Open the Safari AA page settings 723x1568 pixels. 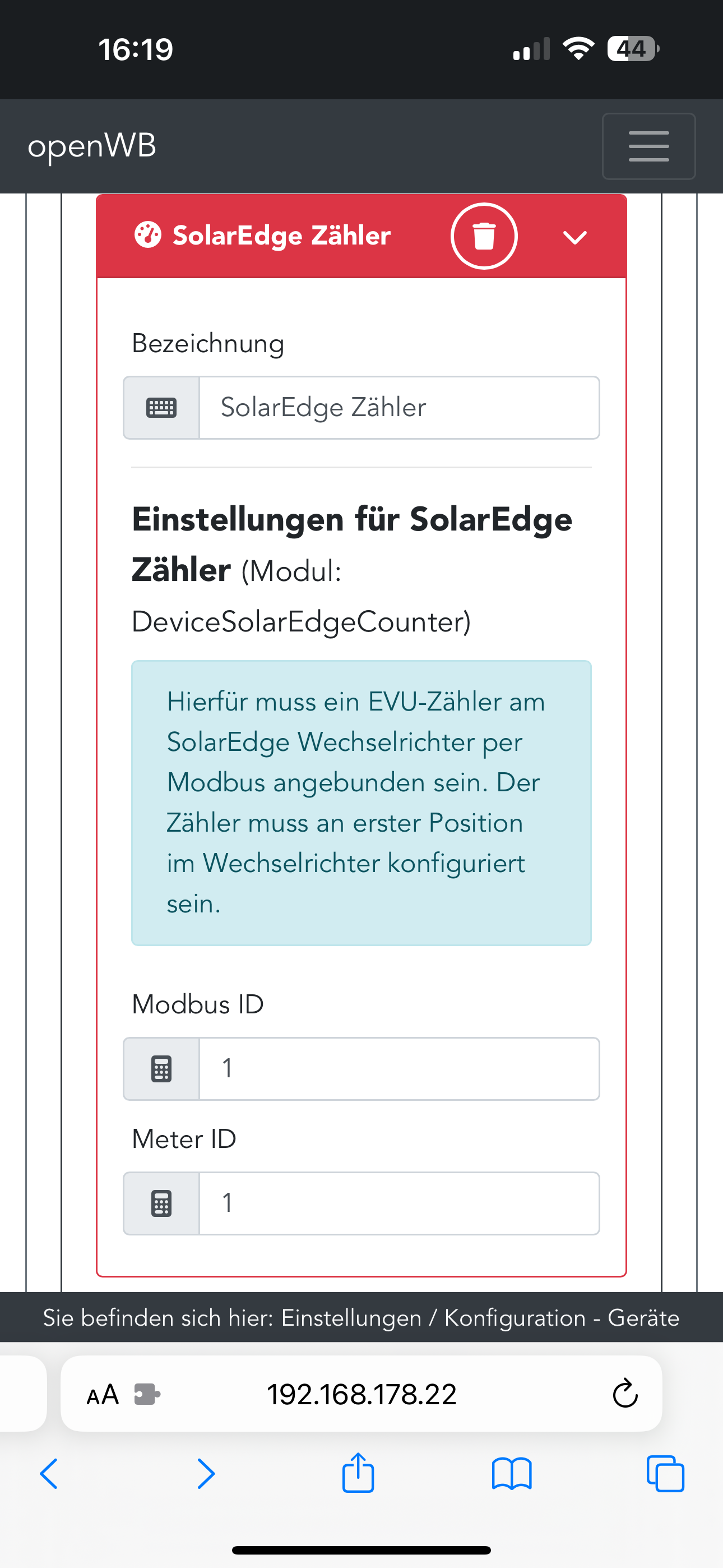point(102,1394)
